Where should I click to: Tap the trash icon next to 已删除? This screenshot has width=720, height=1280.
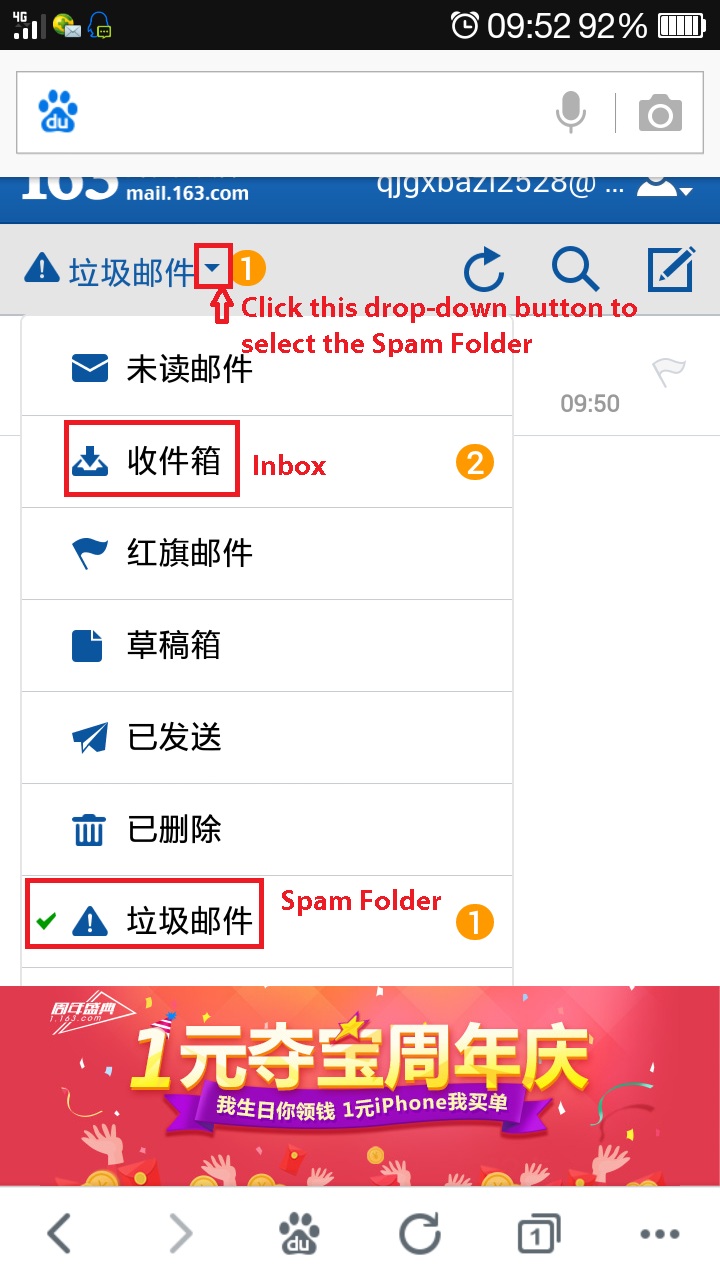click(88, 829)
